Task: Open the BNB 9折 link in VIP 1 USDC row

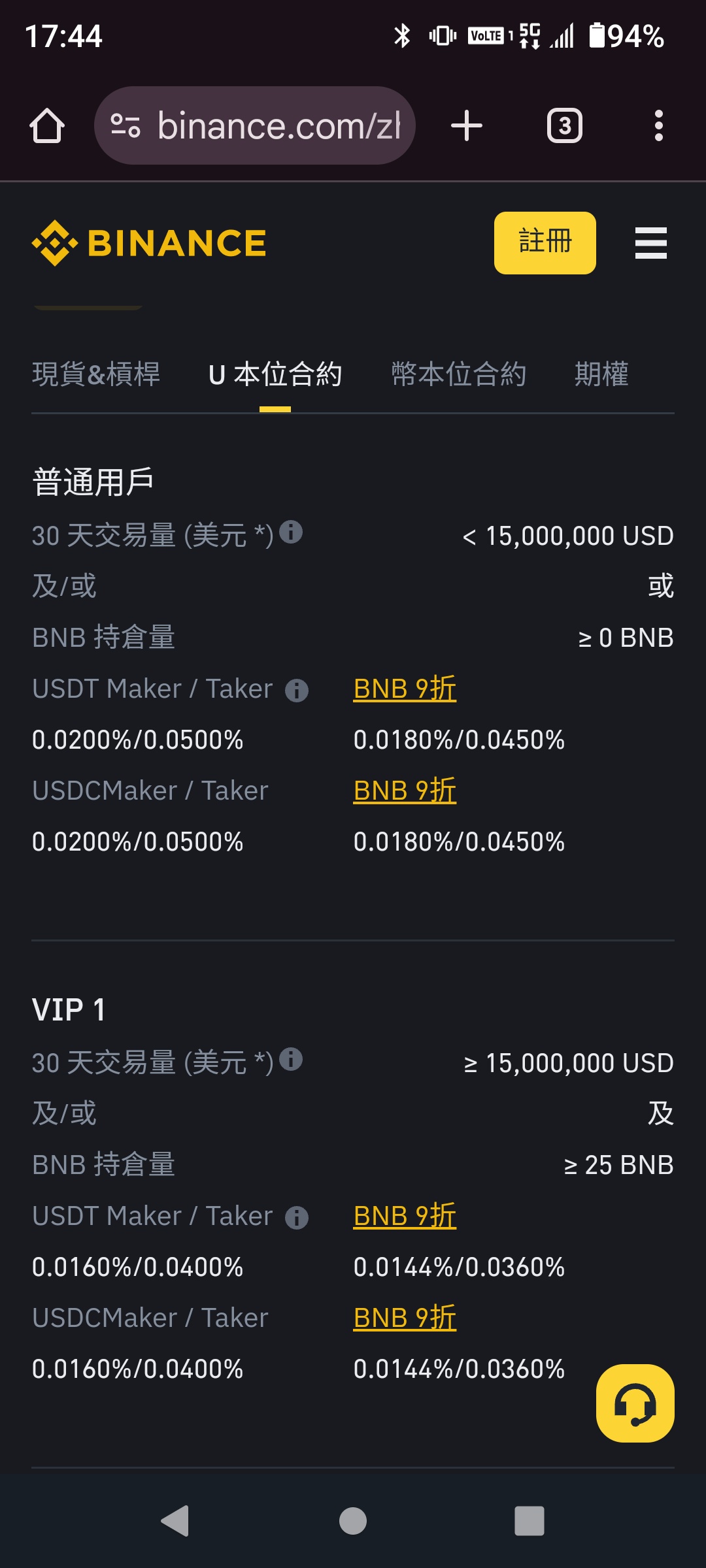Action: (405, 1318)
